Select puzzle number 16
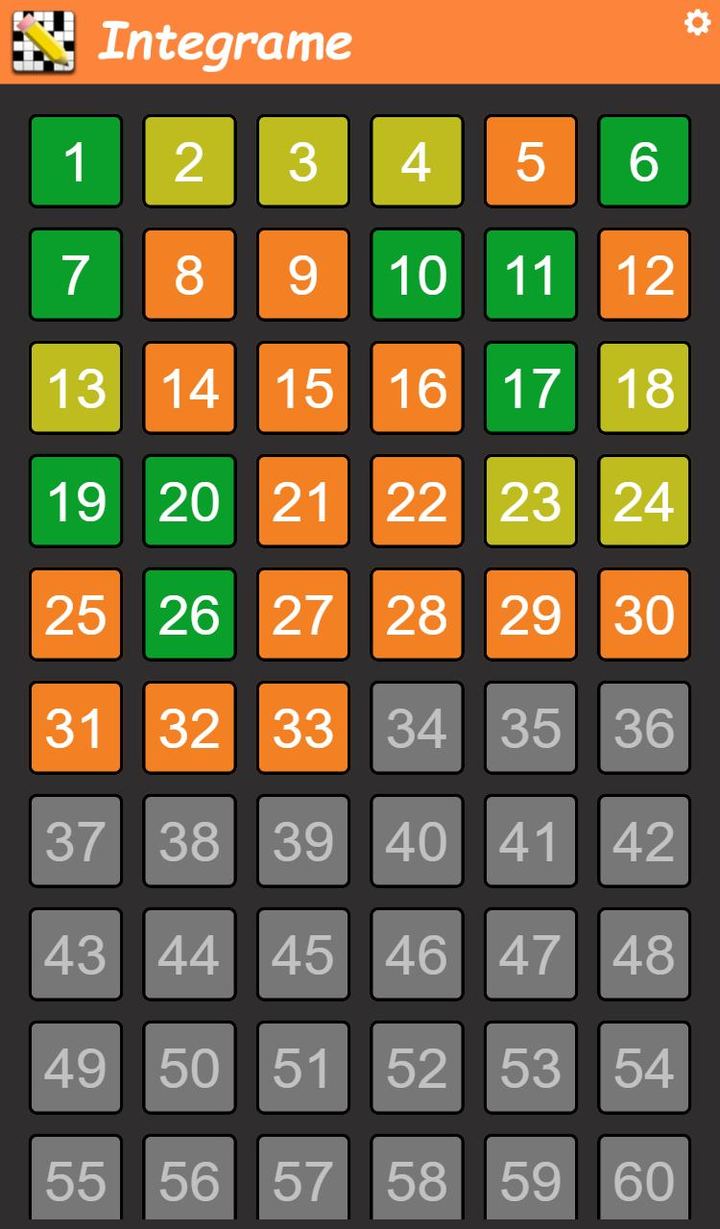The height and width of the screenshot is (1229, 720). coord(417,388)
